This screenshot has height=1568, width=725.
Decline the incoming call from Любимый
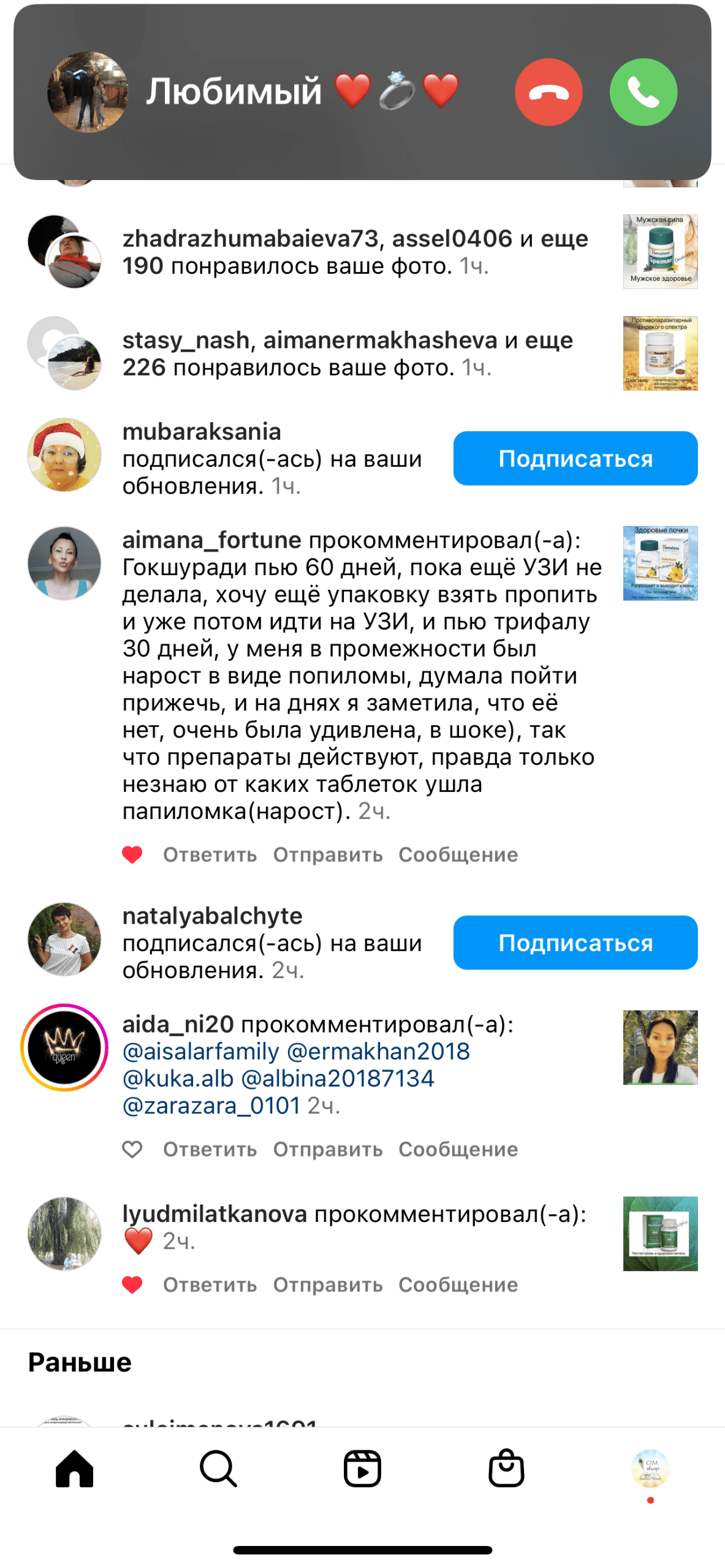(x=548, y=92)
